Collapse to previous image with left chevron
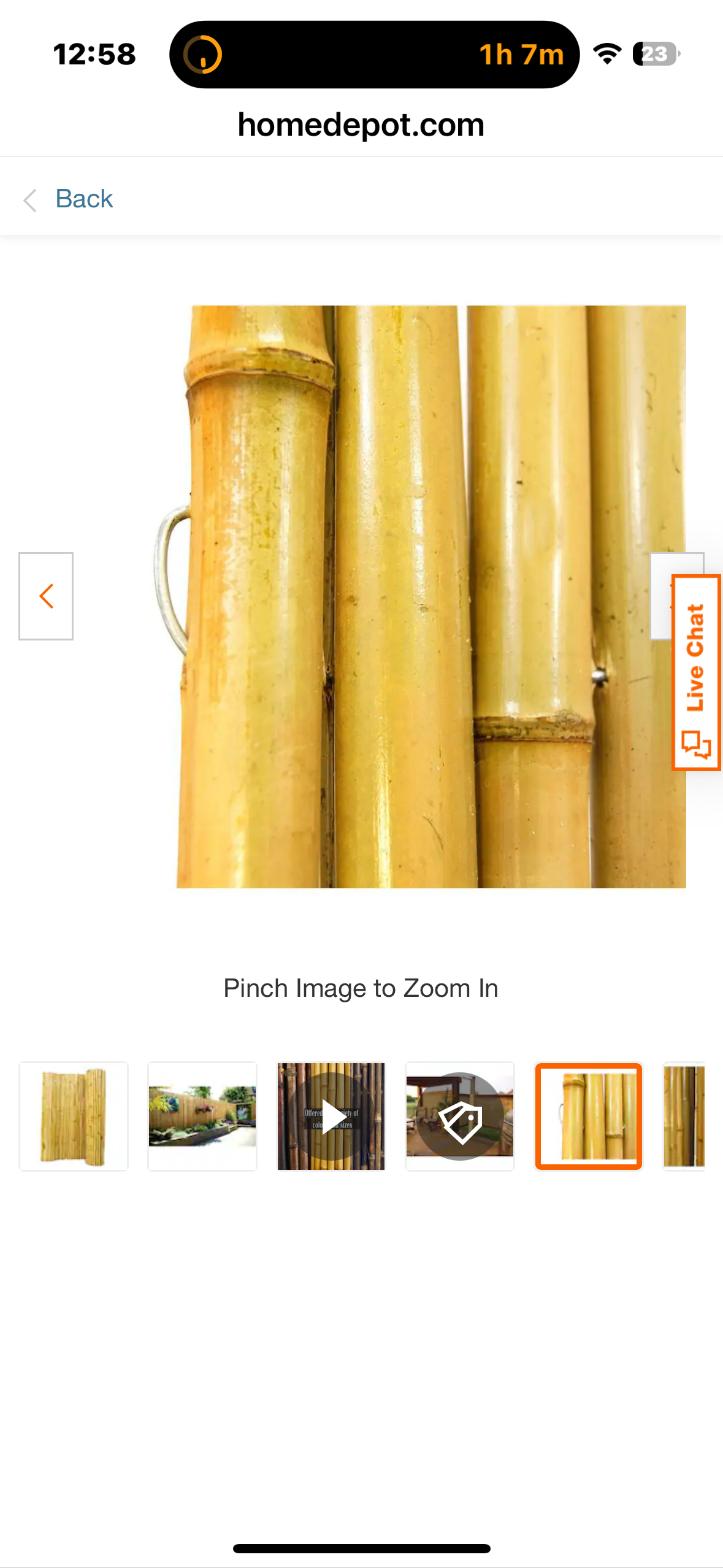Screen dimensions: 723x1568 click(x=46, y=595)
